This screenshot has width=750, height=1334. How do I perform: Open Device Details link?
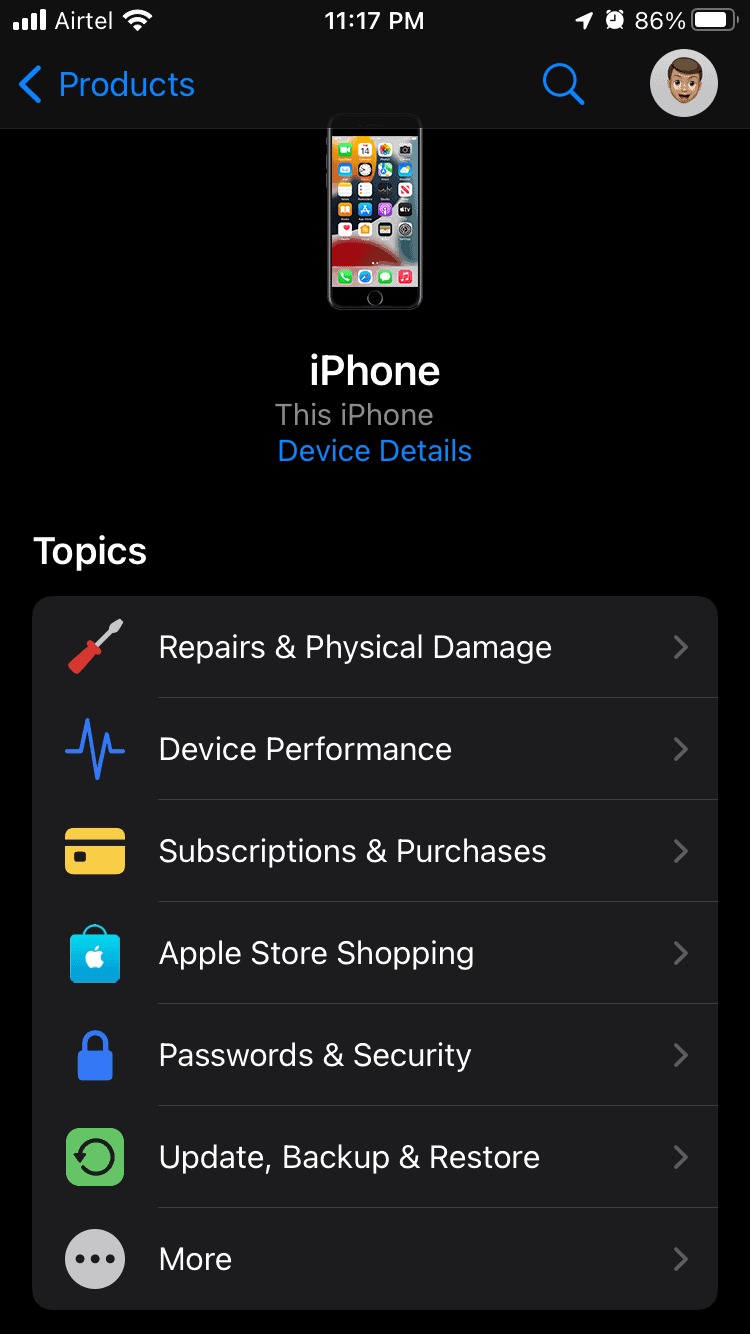tap(374, 451)
